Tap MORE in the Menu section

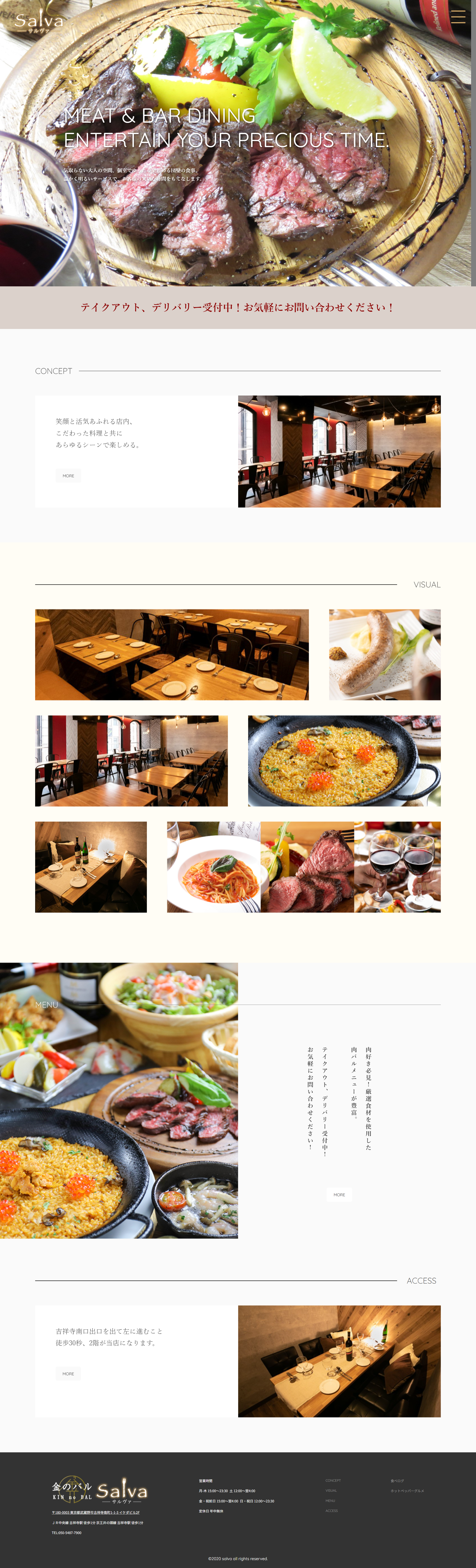339,1194
